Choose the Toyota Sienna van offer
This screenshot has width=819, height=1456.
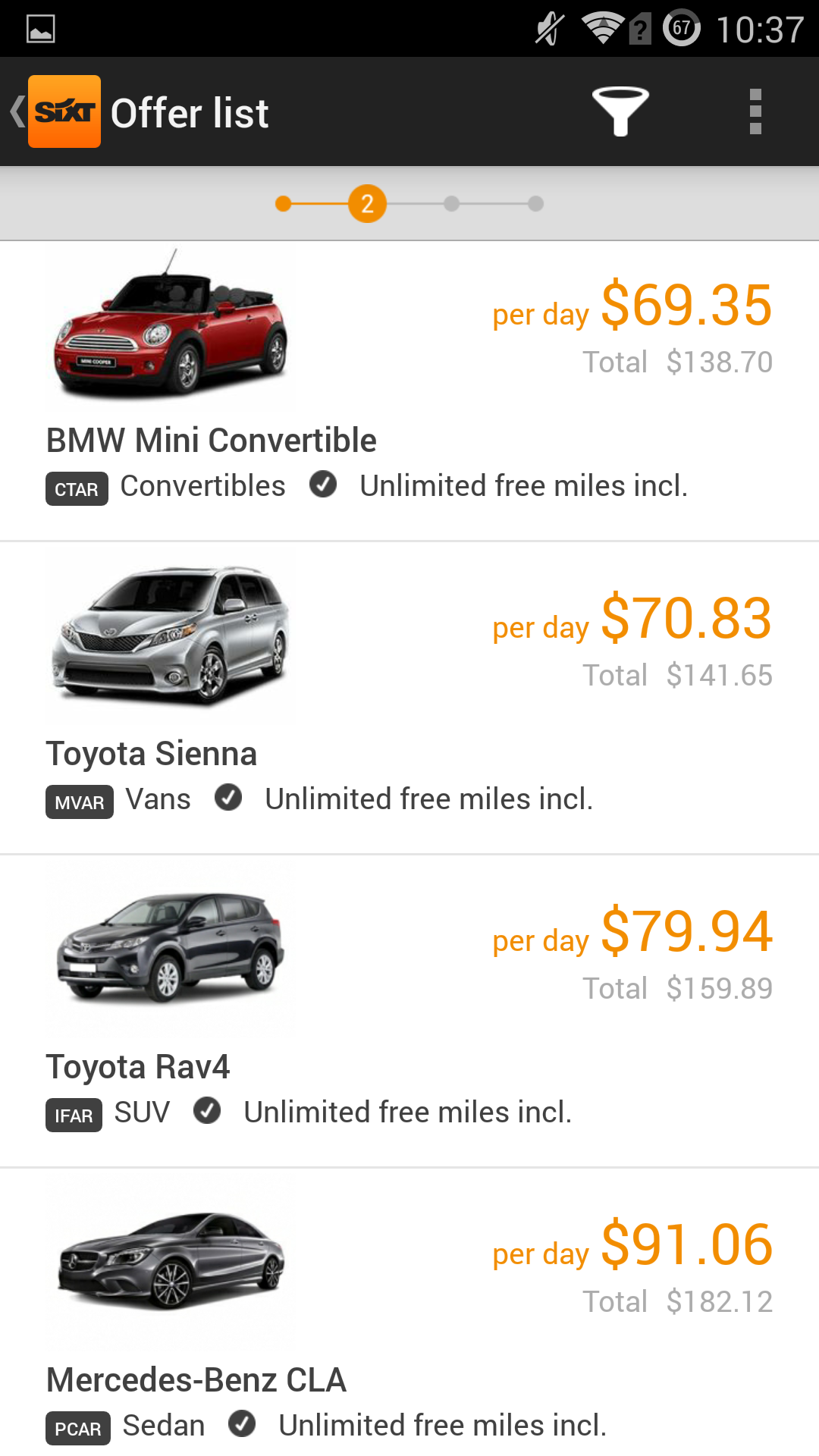click(x=409, y=698)
